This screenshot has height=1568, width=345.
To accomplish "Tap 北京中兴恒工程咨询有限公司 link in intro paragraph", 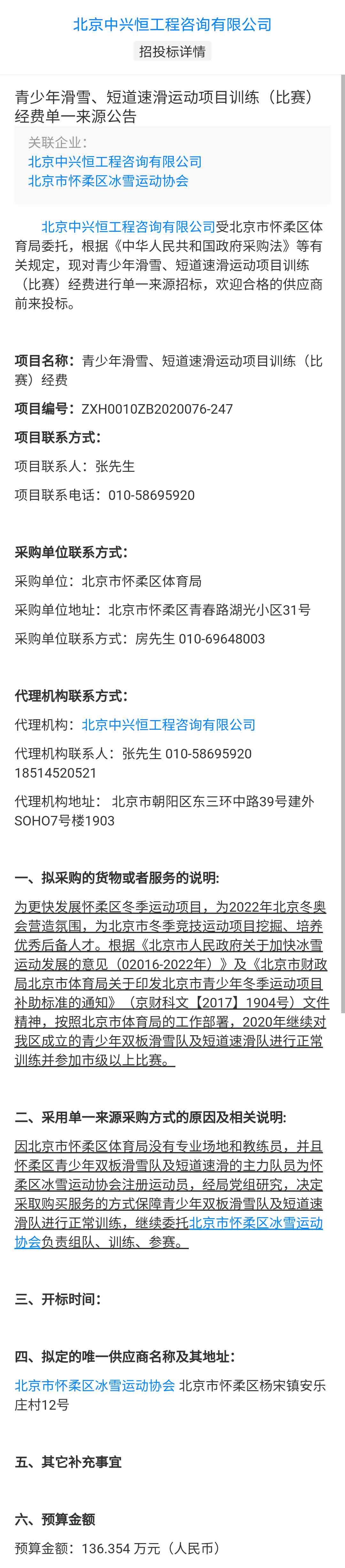I will click(x=128, y=227).
